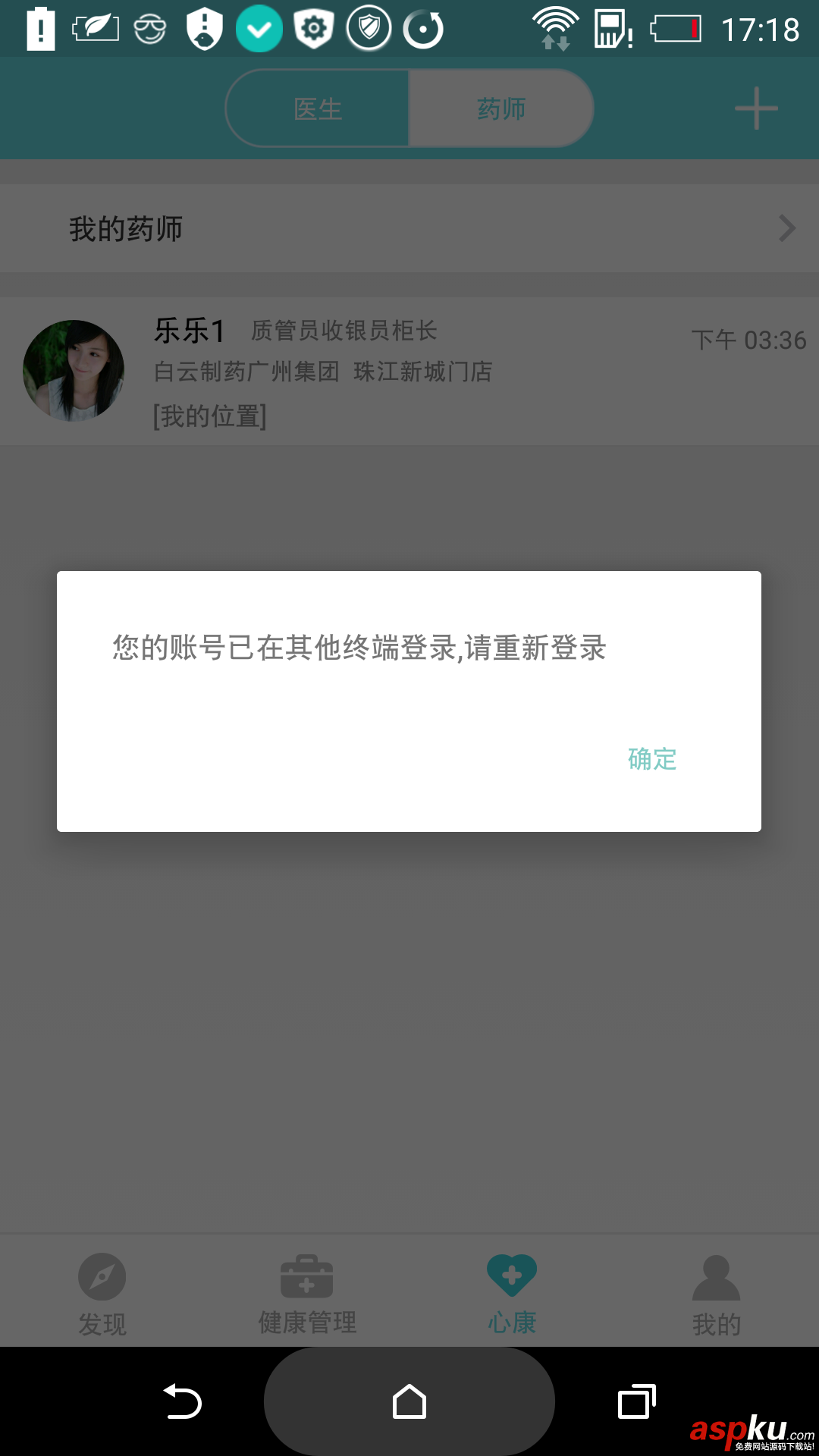Confirm the dialog with 确定
819x1456 pixels.
(651, 758)
